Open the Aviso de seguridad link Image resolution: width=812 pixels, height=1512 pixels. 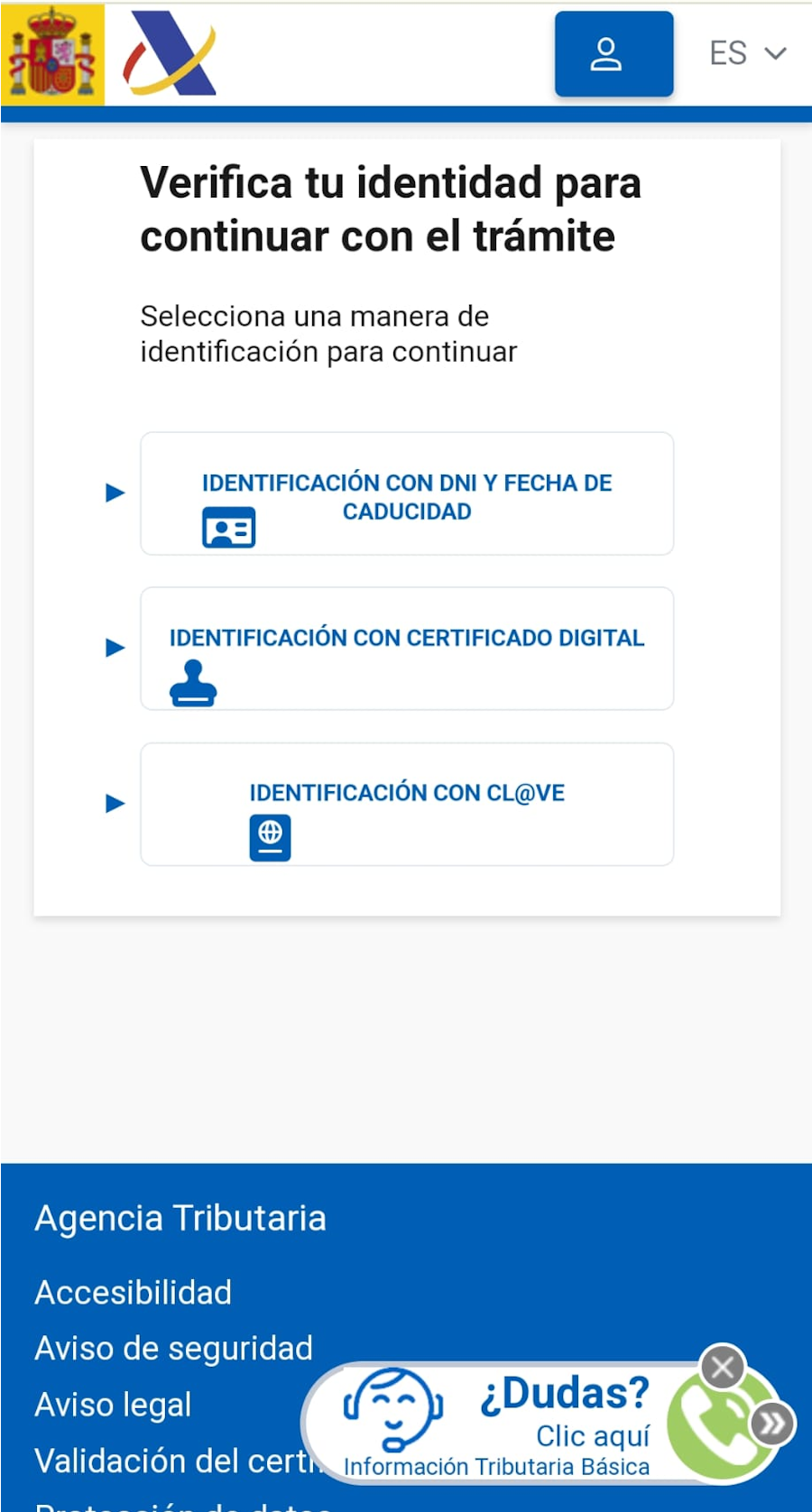(x=173, y=1348)
